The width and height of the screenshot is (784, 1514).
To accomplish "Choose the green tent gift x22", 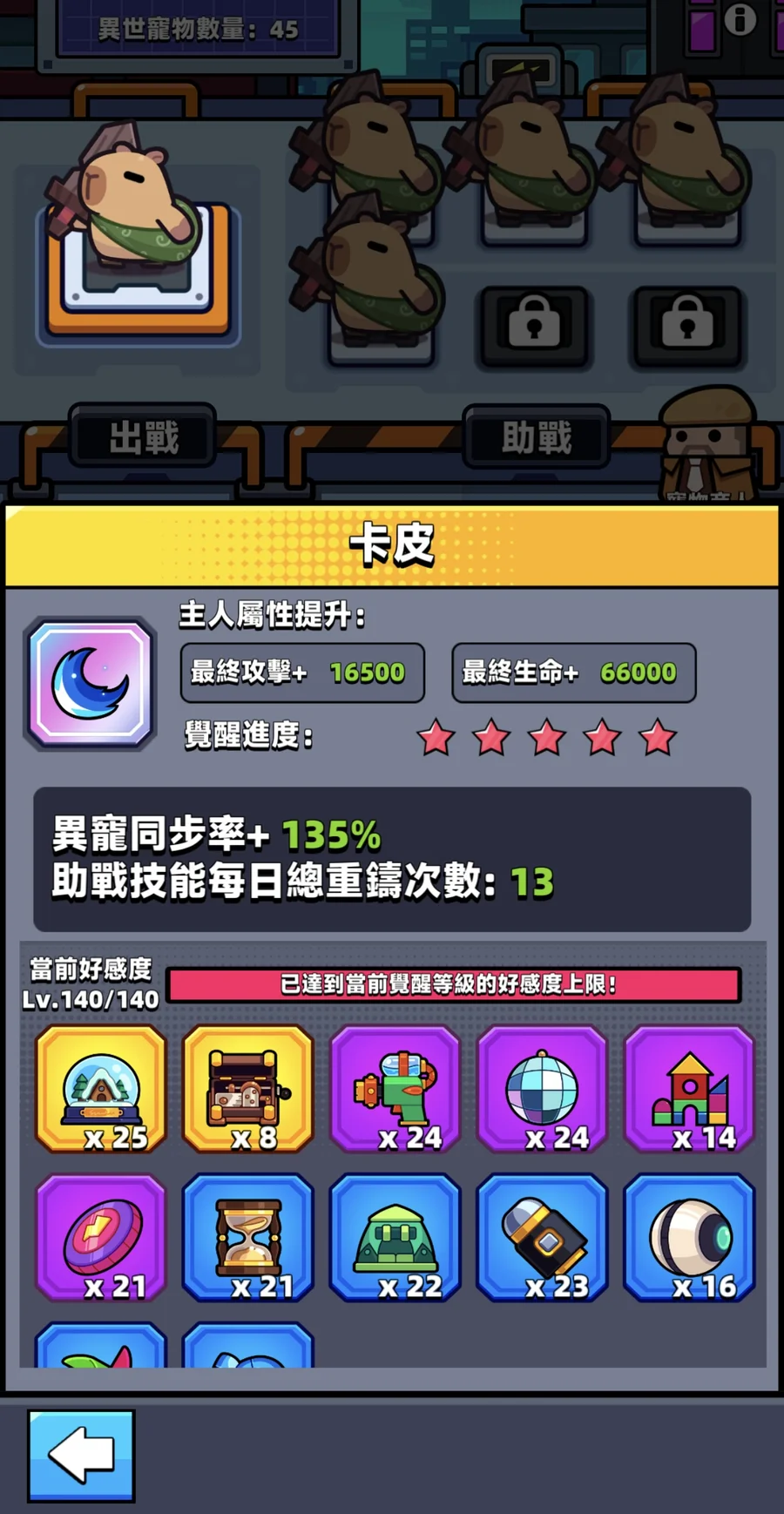I will coord(395,1238).
